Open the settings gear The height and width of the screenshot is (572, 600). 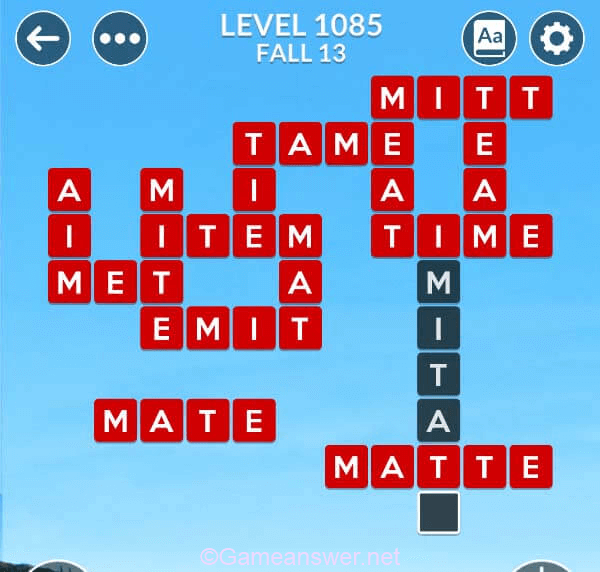[x=556, y=38]
